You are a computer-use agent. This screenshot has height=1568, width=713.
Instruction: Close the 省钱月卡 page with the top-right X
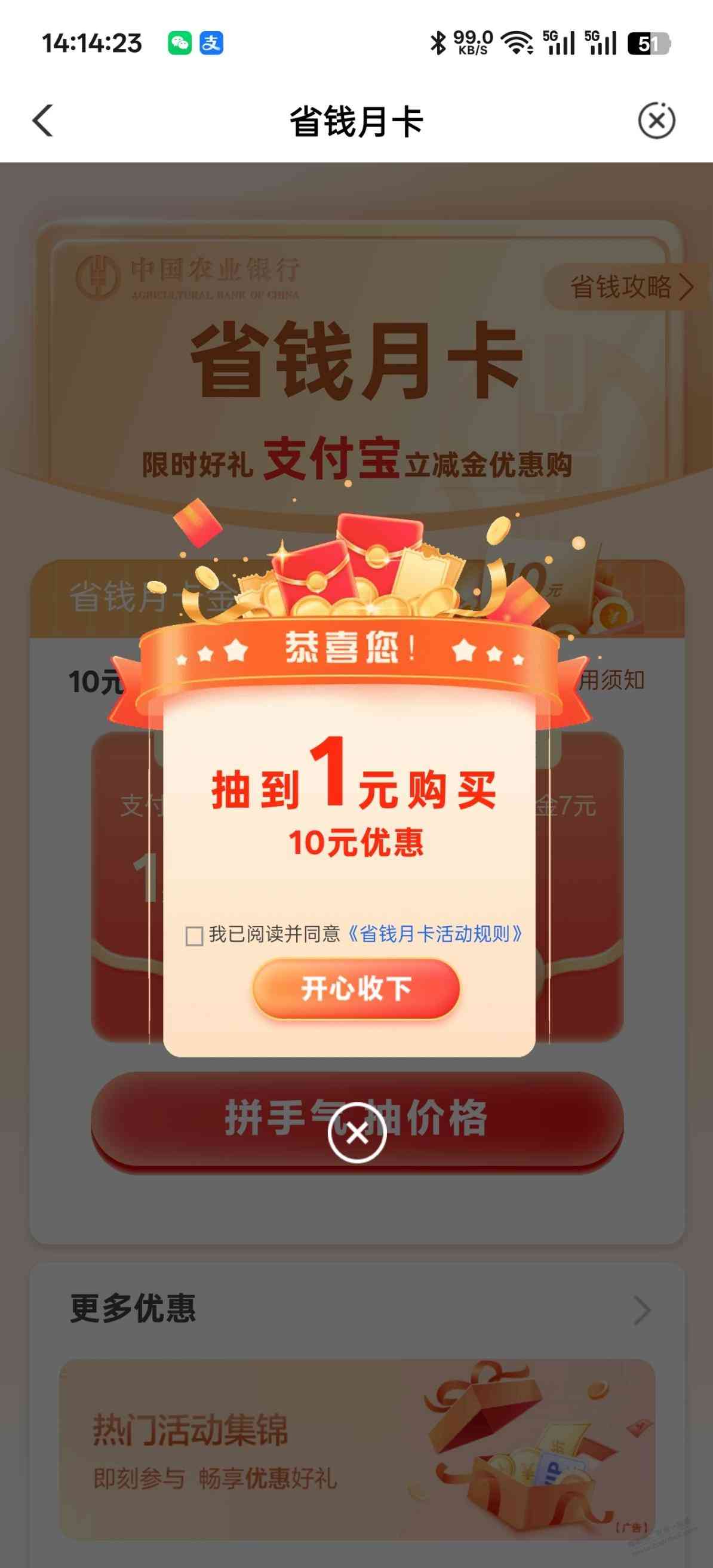656,121
